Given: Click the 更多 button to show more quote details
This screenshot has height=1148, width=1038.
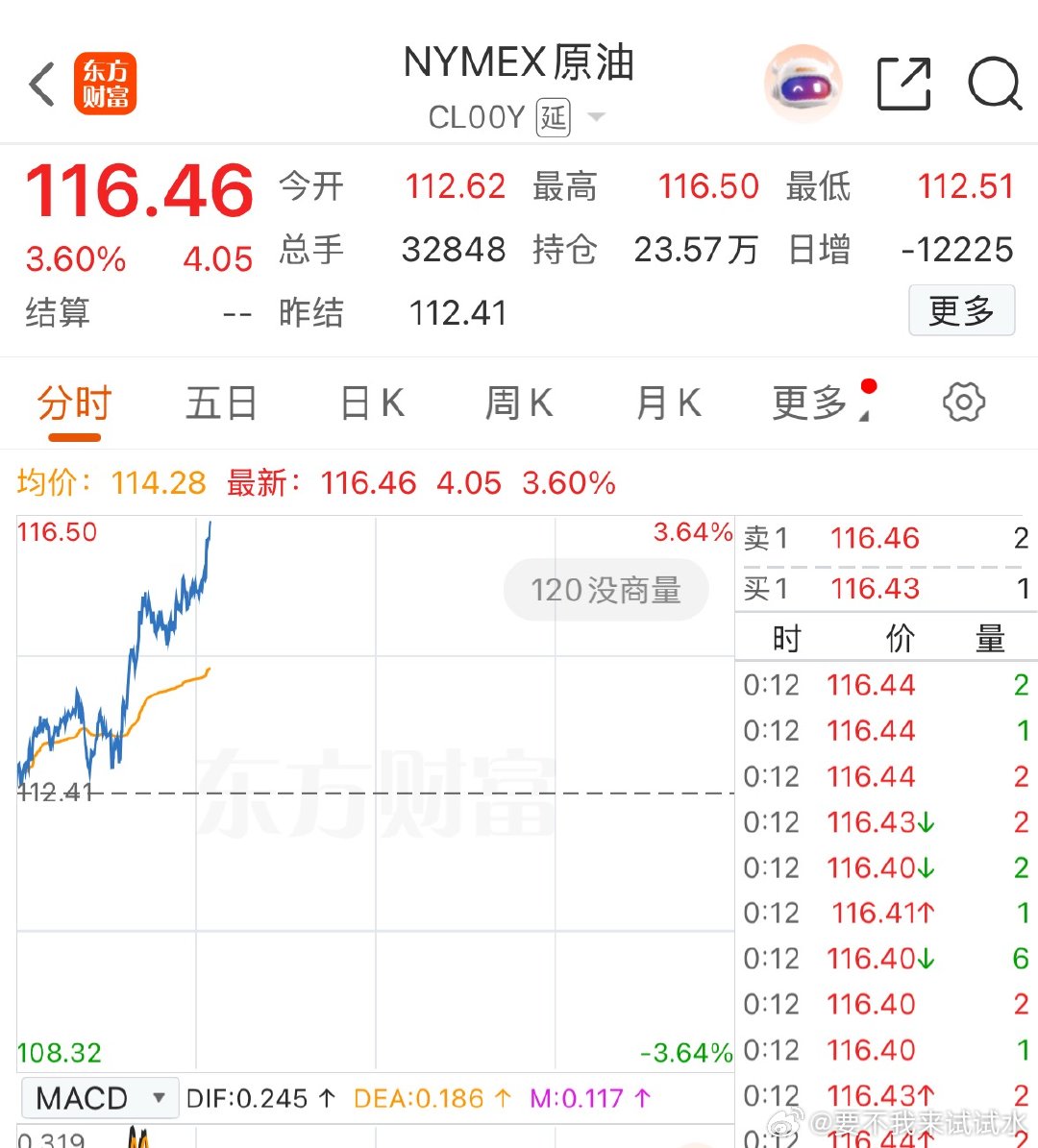Looking at the screenshot, I should point(962,310).
